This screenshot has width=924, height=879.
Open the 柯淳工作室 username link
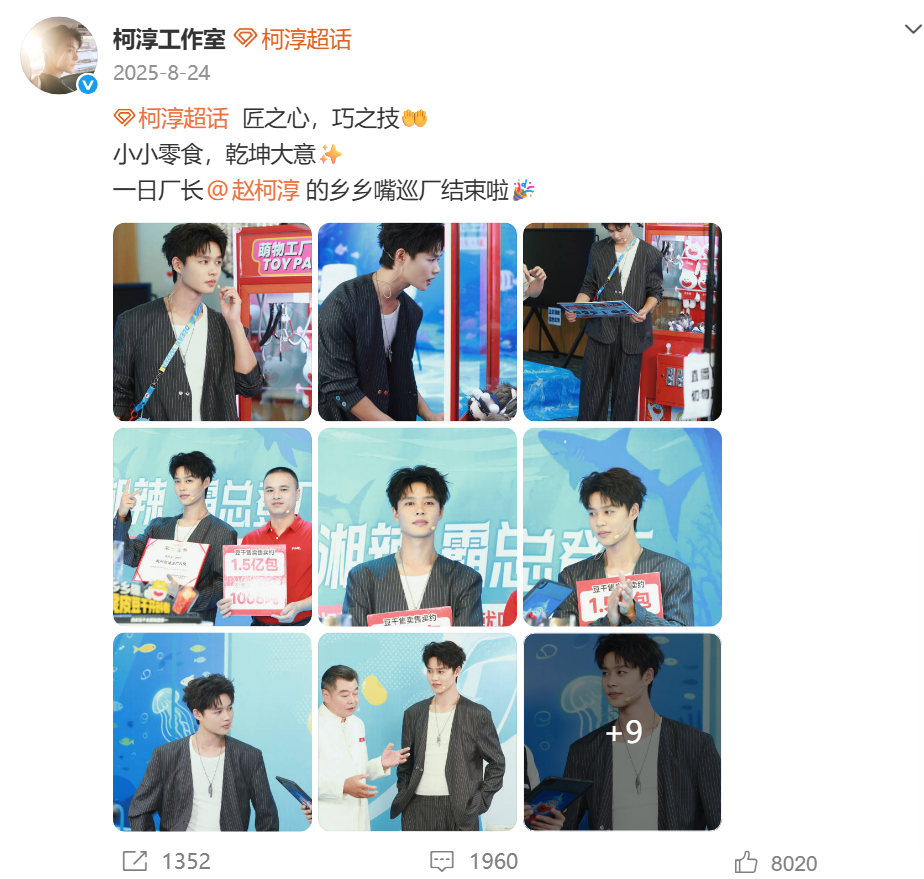point(169,39)
